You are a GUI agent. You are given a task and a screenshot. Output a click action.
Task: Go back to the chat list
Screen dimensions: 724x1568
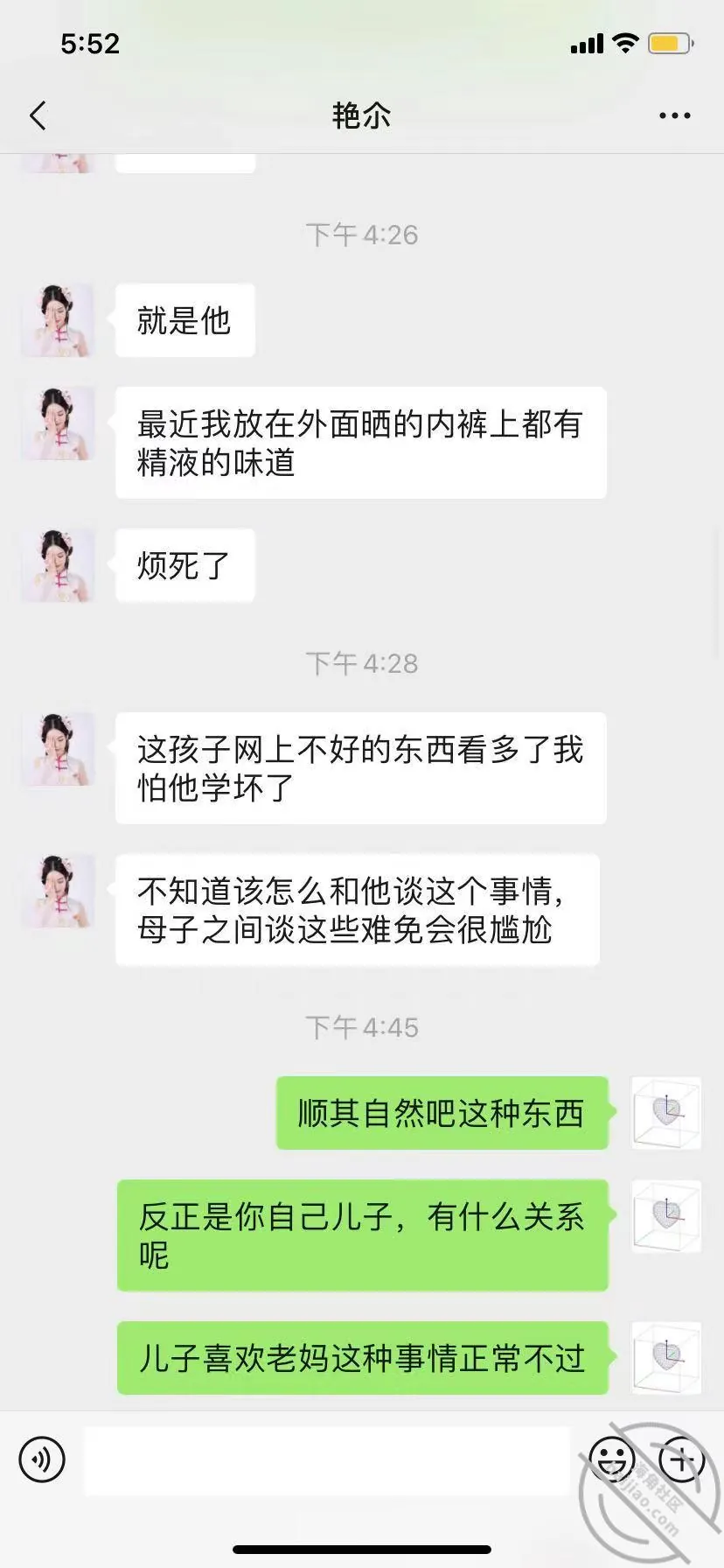[x=38, y=115]
